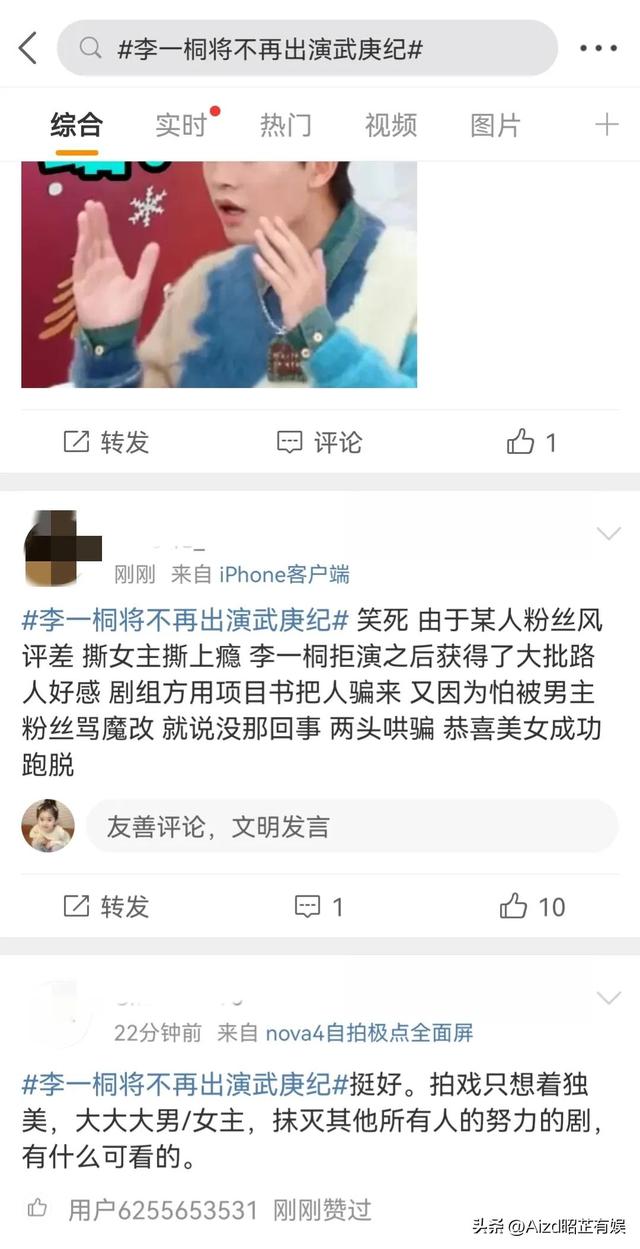Expand the chevron menu on iPhone客户端 post
640x1249 pixels.
click(608, 534)
